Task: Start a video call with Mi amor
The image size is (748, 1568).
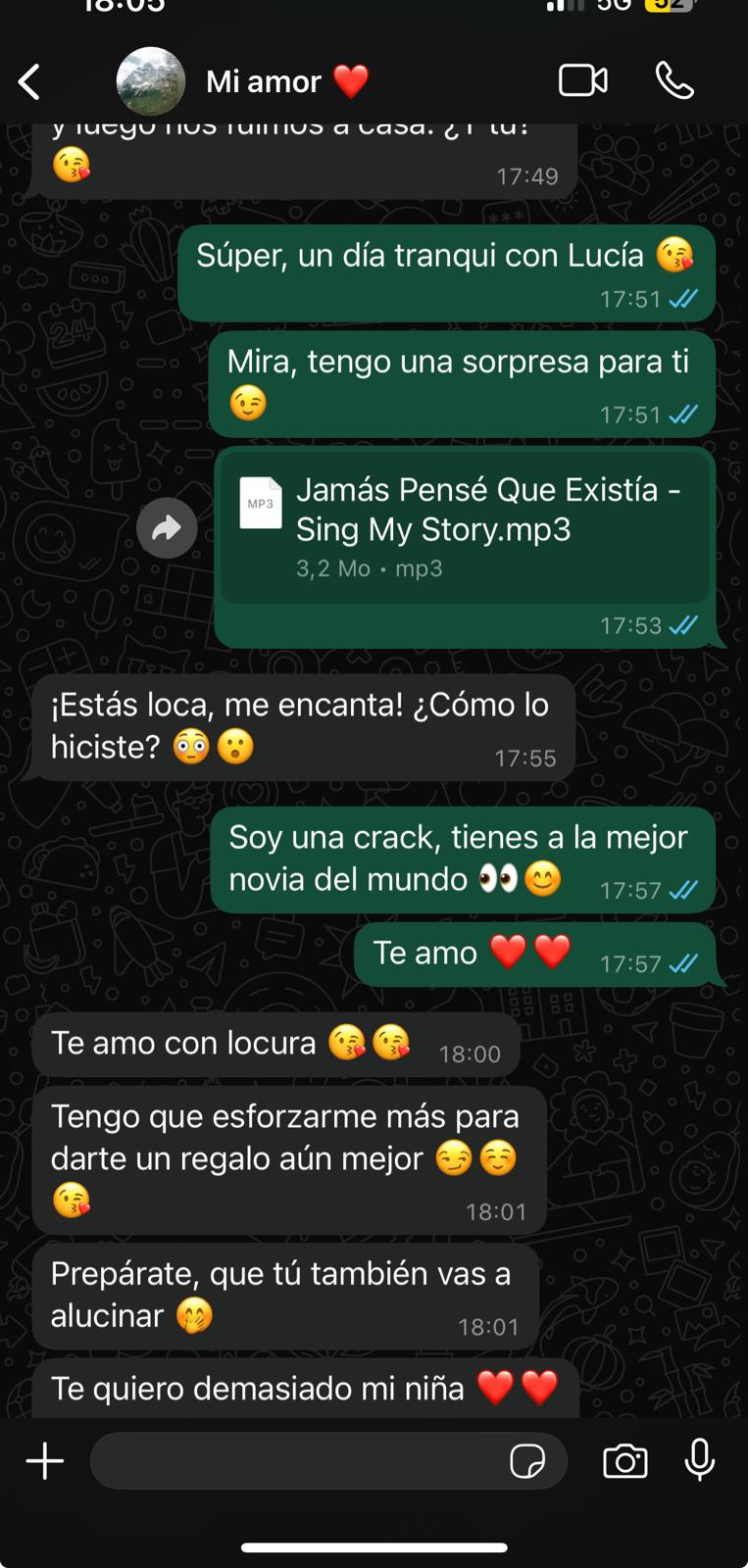Action: coord(582,81)
